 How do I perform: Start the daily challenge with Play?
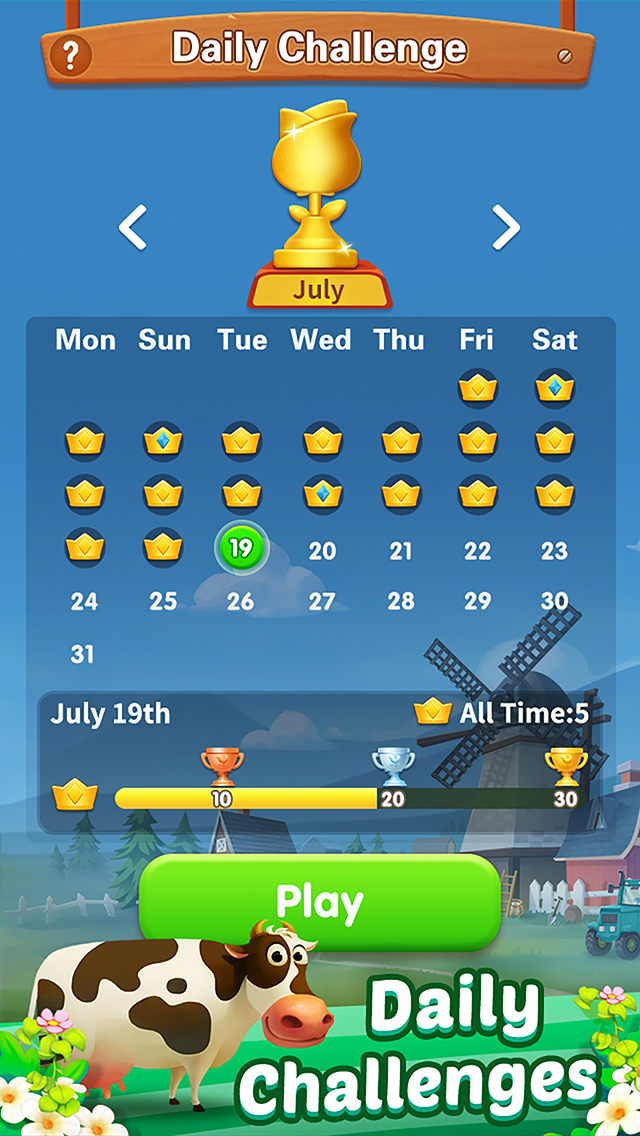[319, 901]
